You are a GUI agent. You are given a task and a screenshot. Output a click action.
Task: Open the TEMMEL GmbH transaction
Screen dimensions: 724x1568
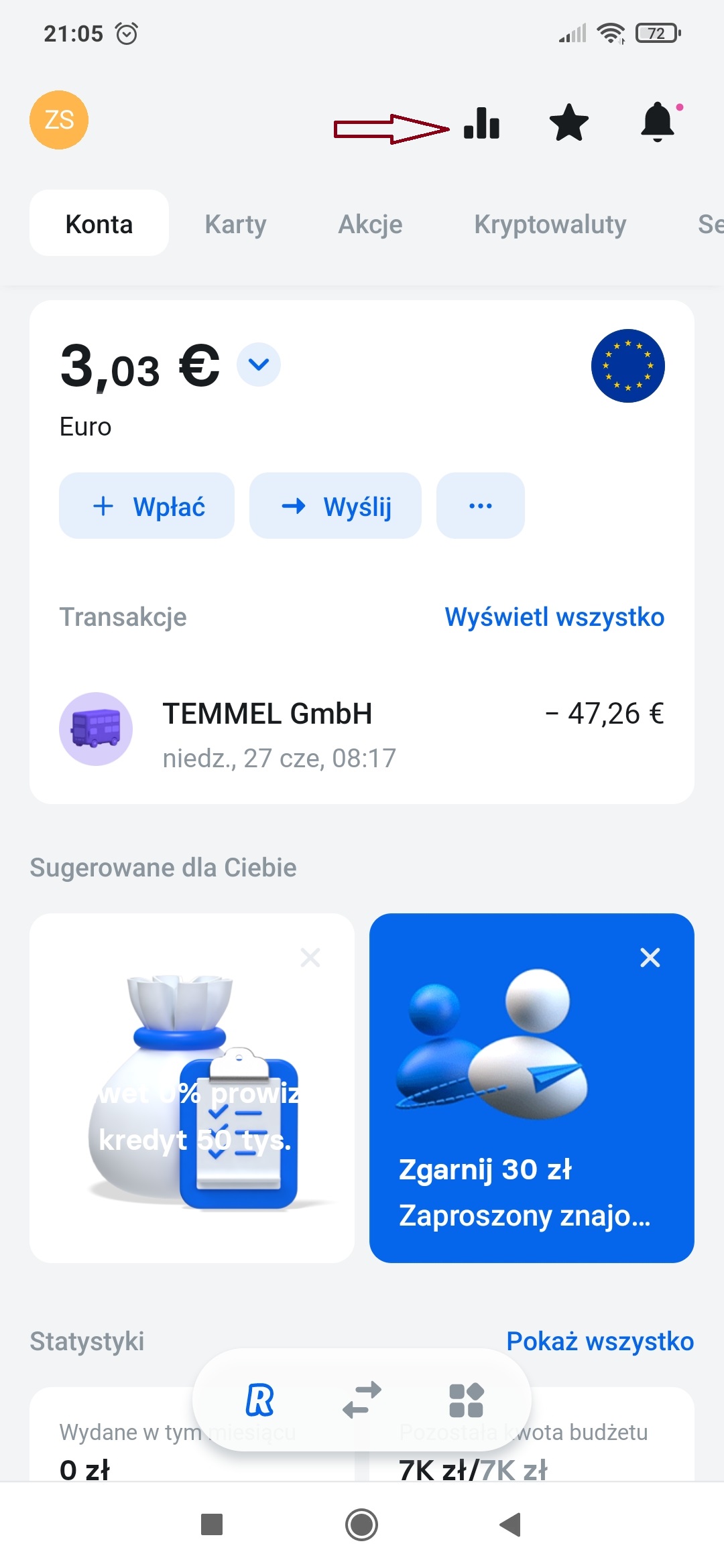[x=362, y=730]
